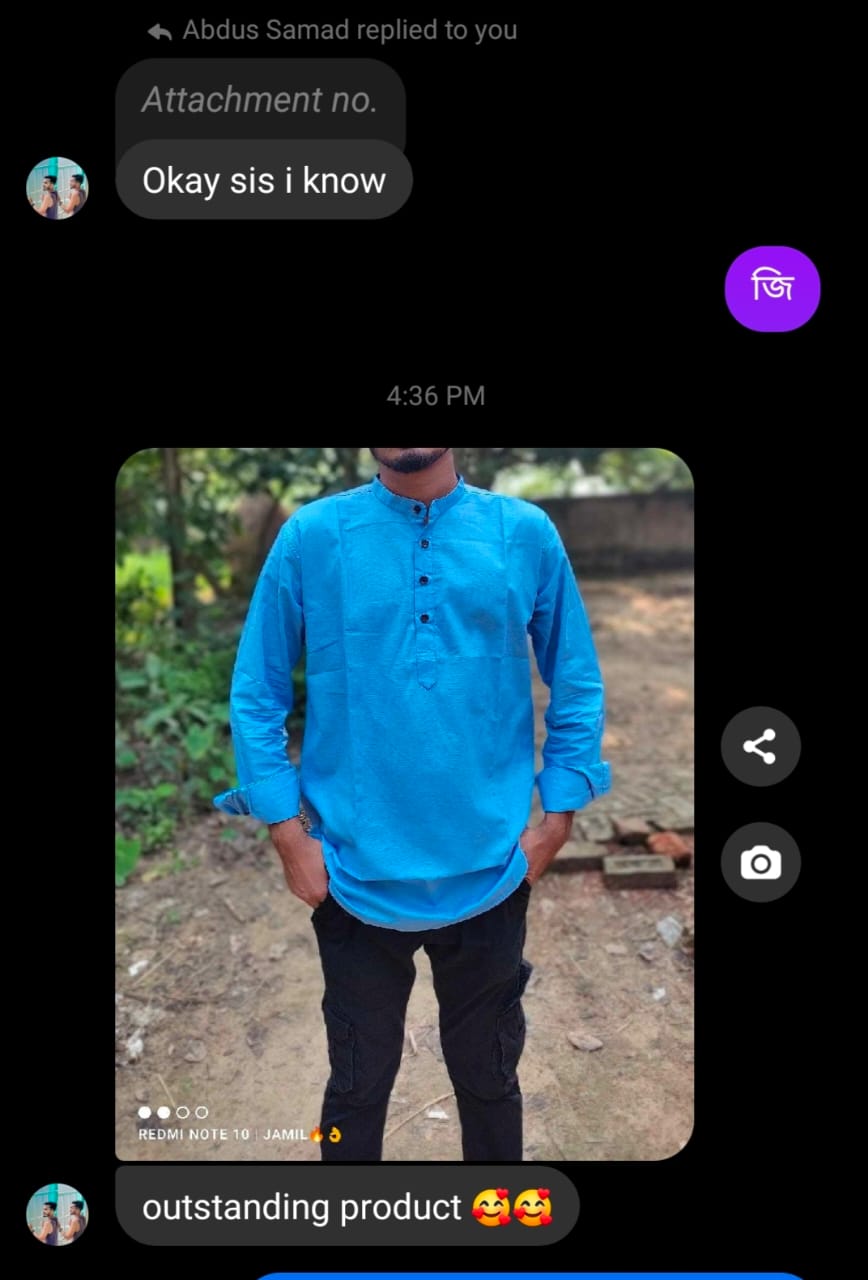Share the received photo

click(760, 747)
